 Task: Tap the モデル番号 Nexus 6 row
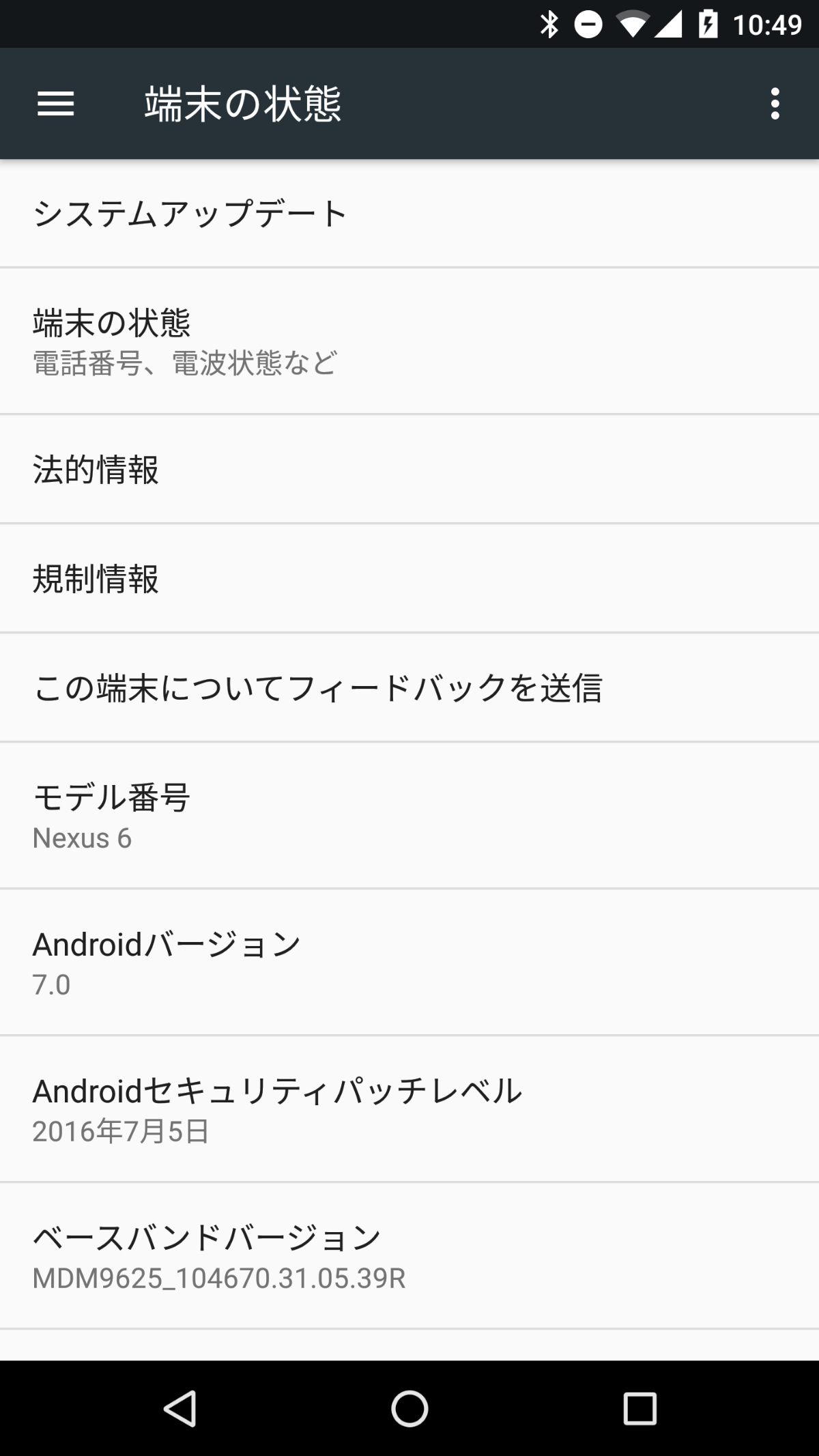point(409,815)
